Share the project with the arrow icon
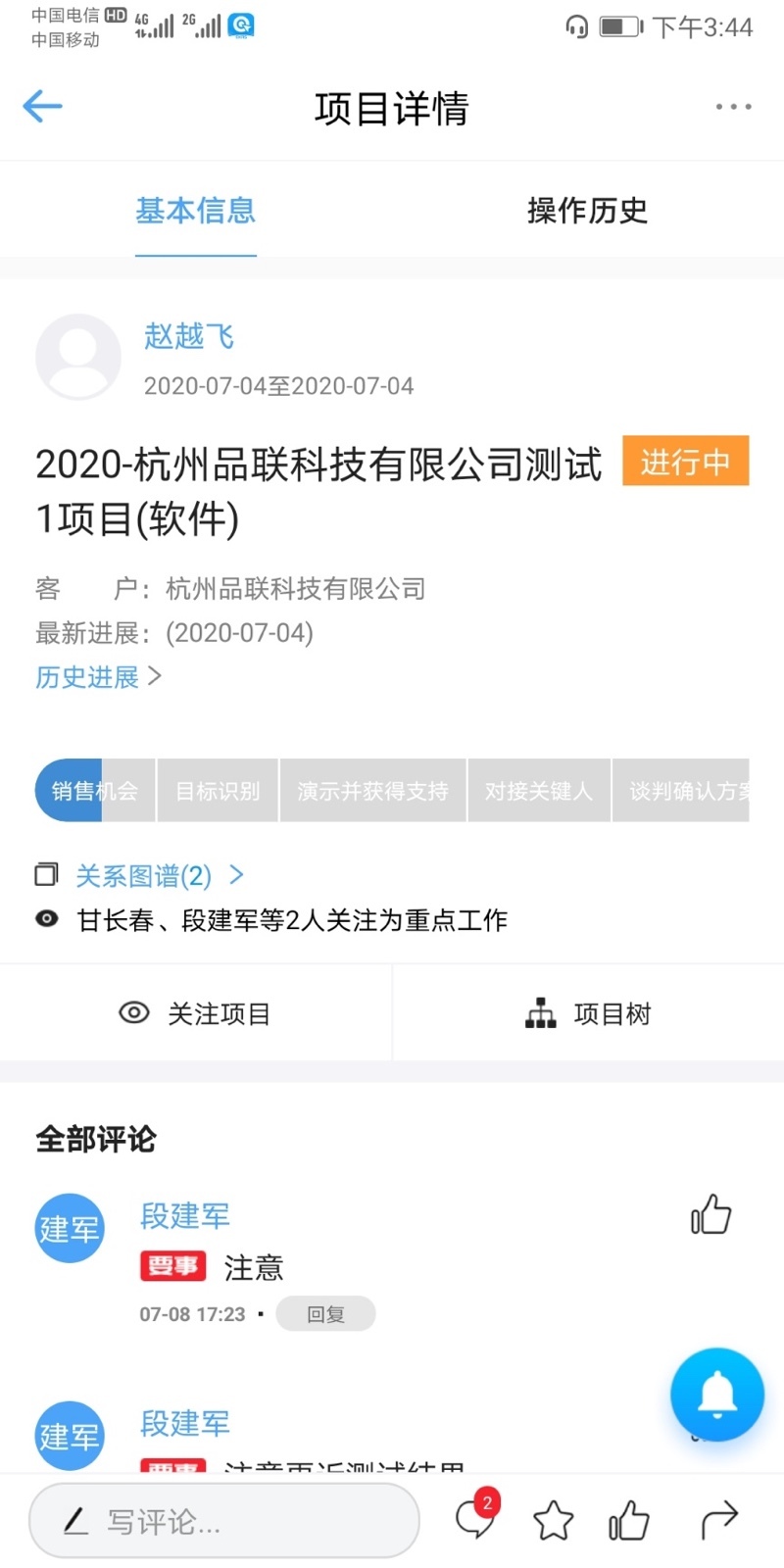 719,1521
